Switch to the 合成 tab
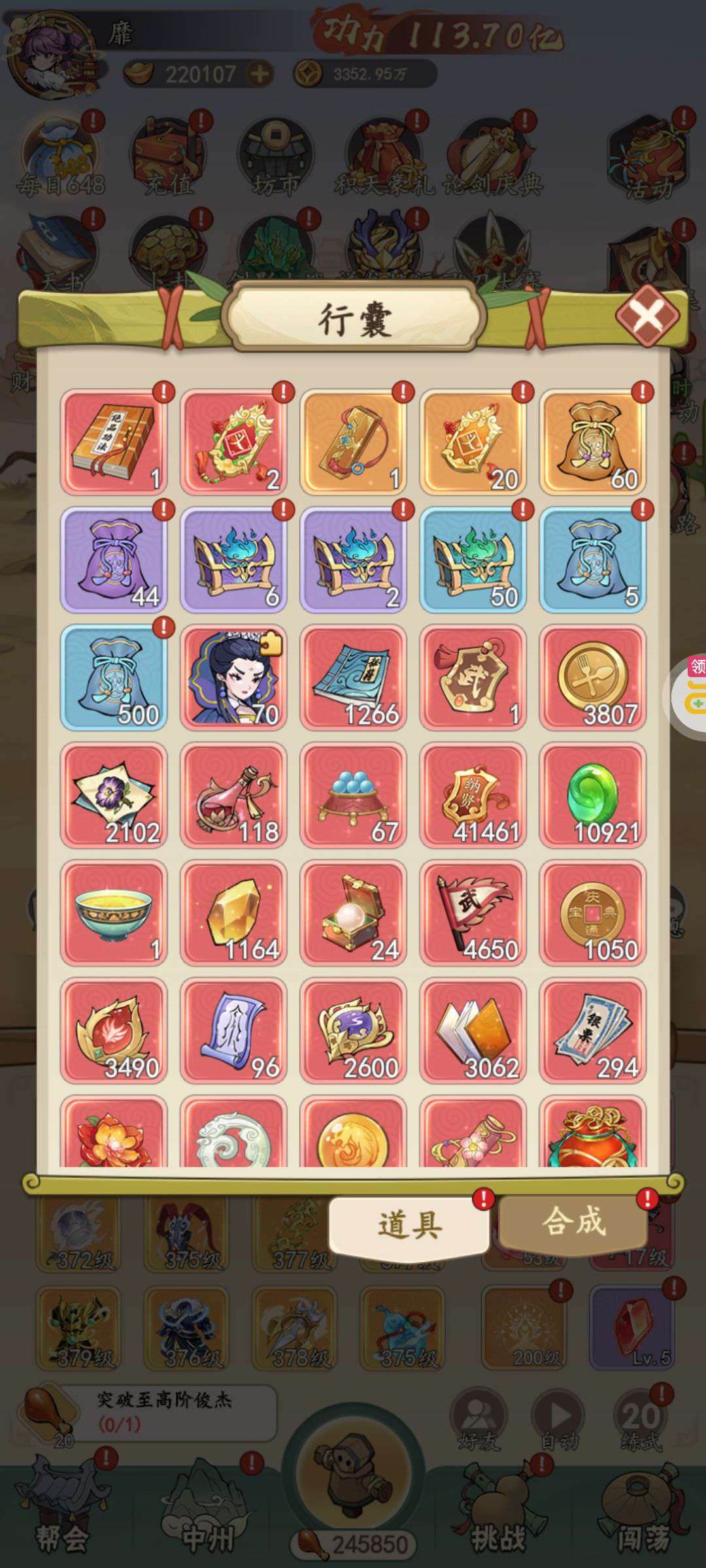 [x=573, y=1221]
